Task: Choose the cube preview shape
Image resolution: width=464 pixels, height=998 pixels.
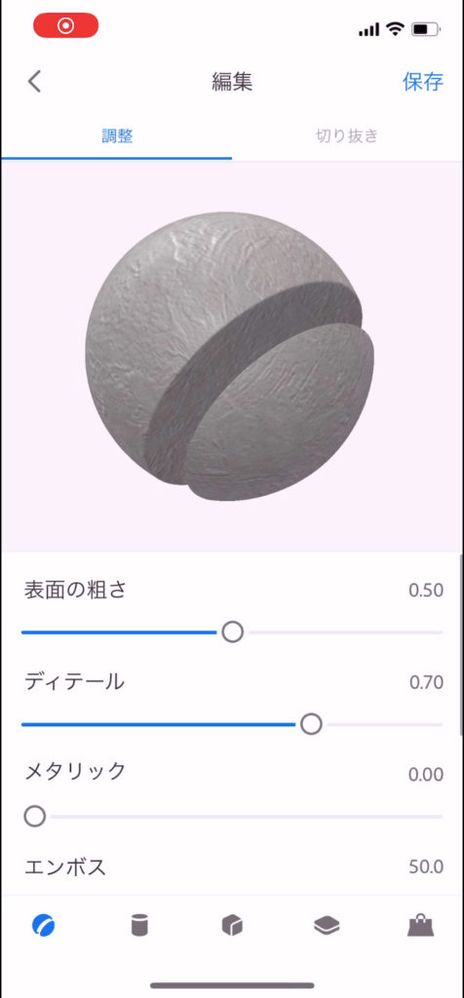Action: [232, 925]
